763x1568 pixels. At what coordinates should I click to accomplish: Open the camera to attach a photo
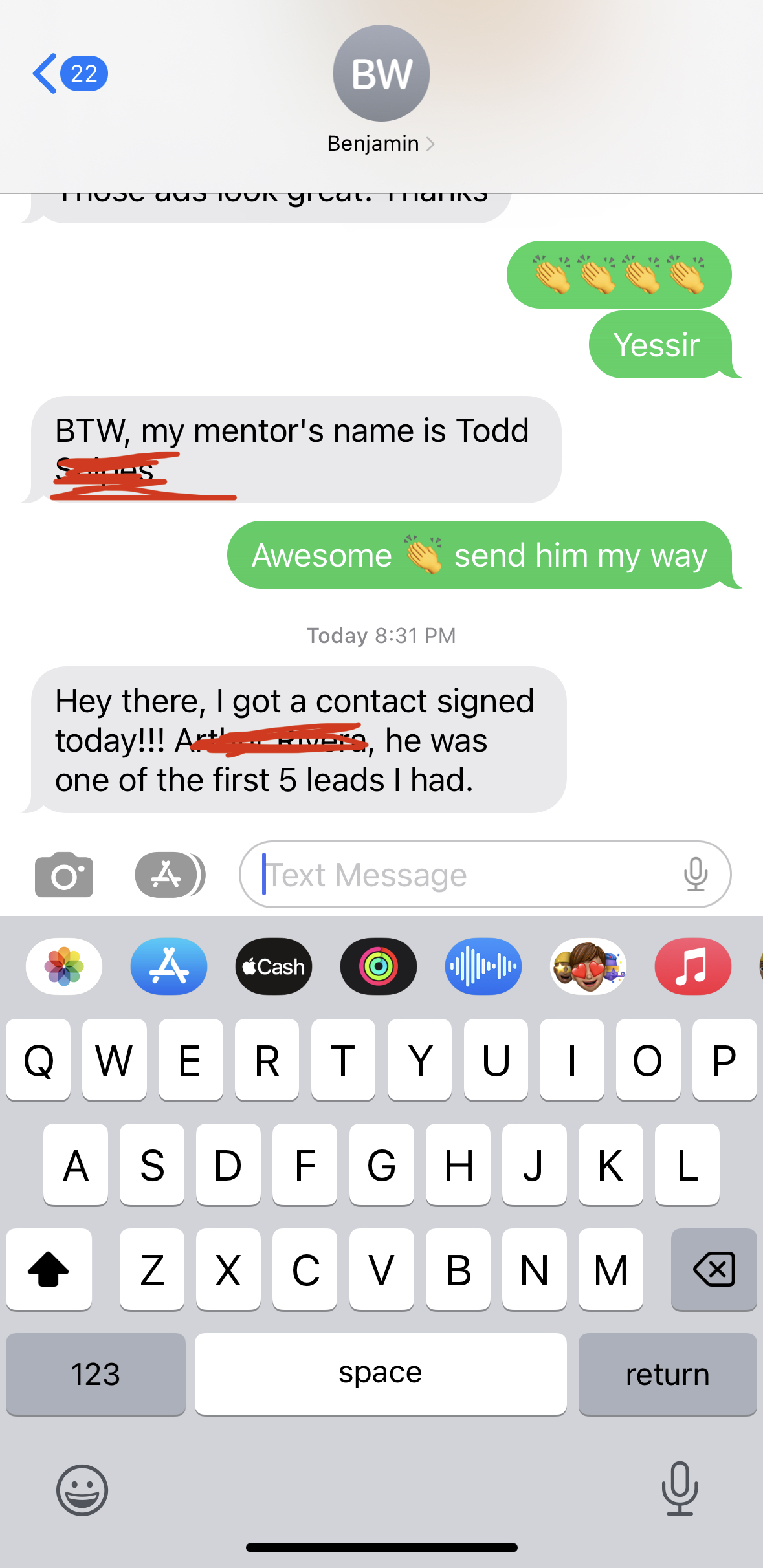[63, 875]
